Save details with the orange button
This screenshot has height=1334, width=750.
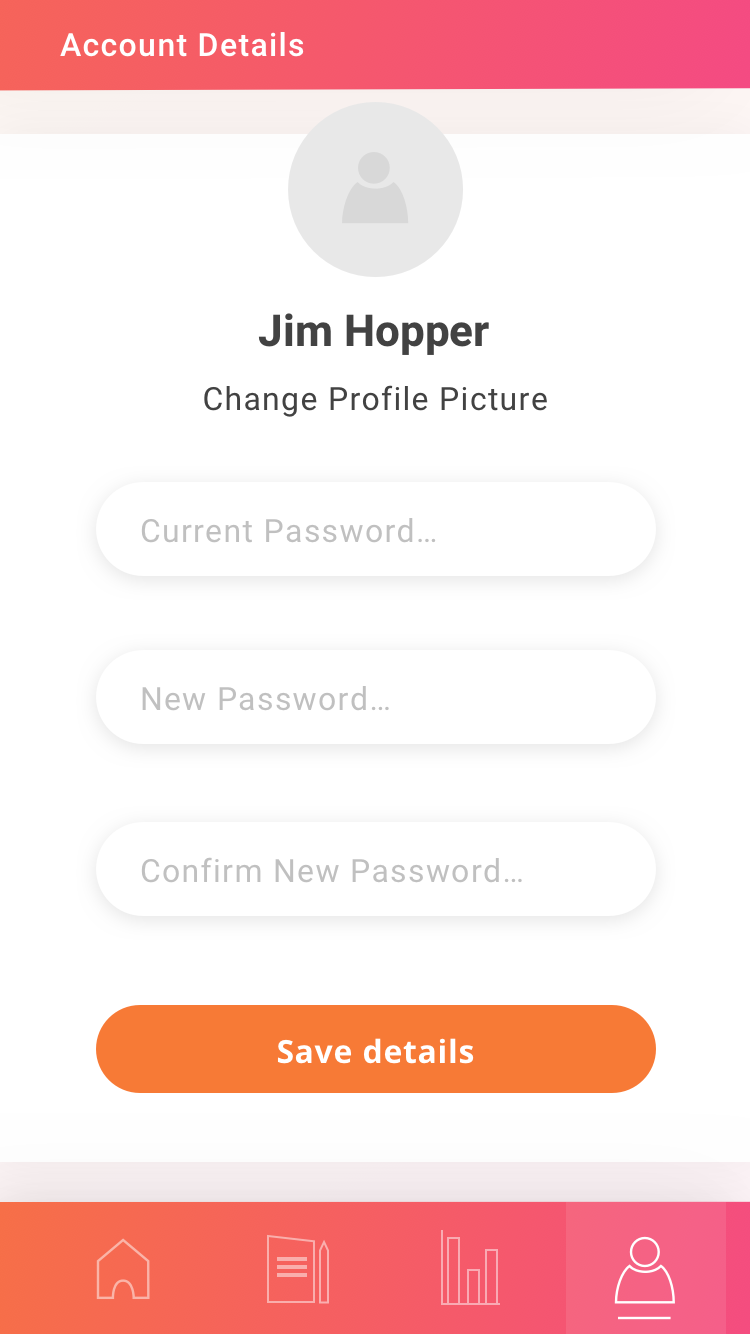(x=375, y=1050)
